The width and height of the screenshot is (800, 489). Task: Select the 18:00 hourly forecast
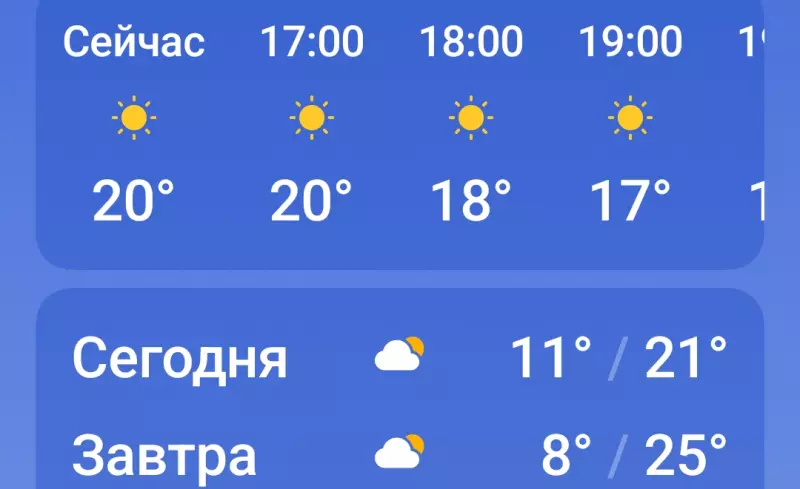pos(470,120)
